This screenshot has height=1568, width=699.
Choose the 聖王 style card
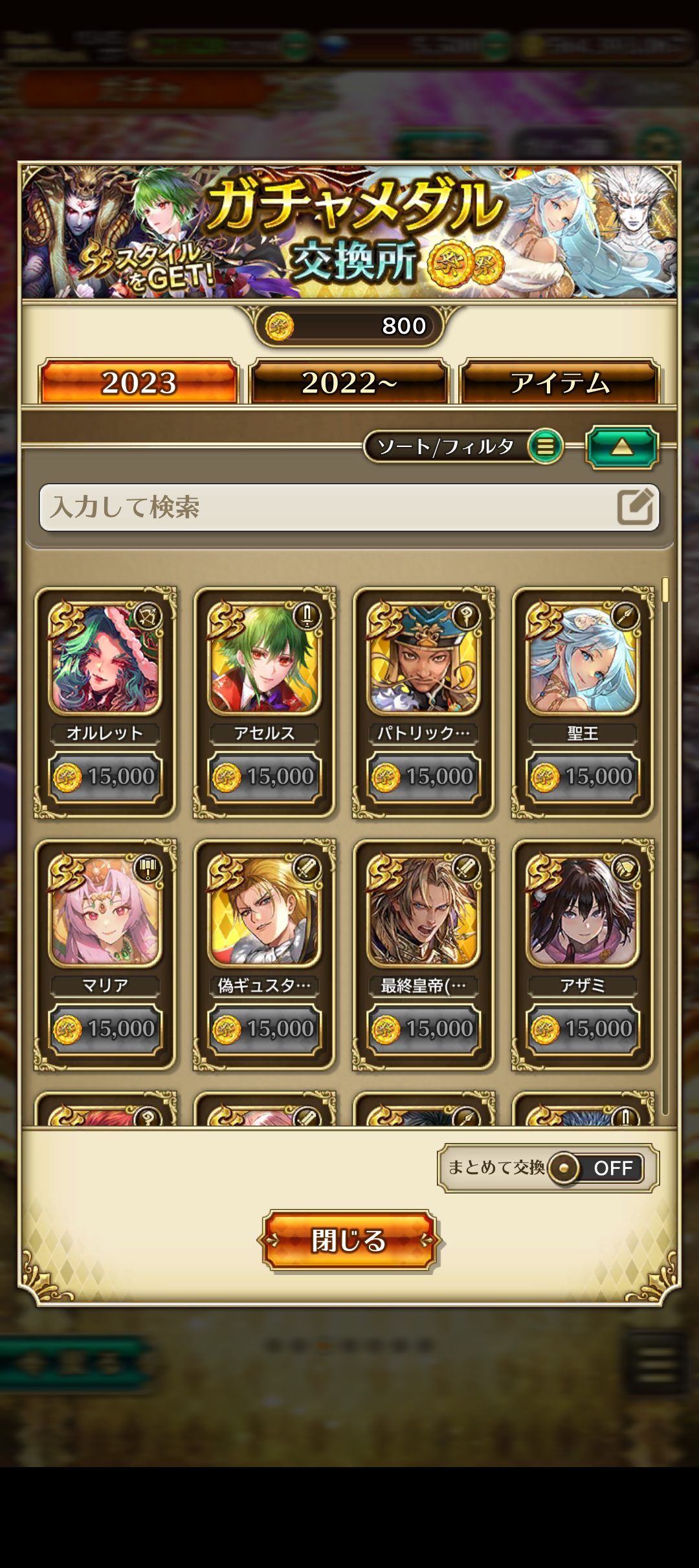582,702
